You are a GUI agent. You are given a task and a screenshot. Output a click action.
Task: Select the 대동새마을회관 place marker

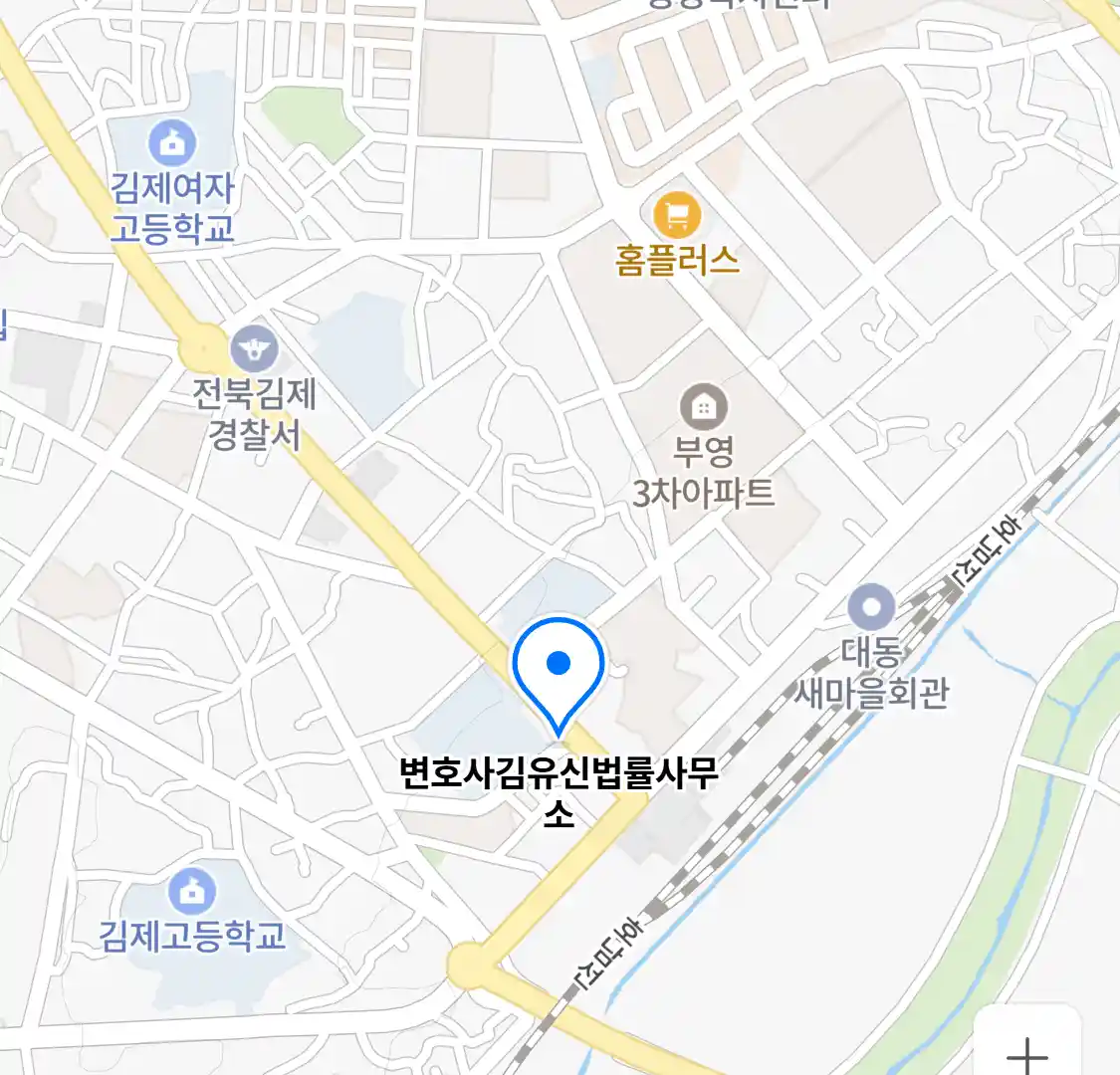coord(872,606)
